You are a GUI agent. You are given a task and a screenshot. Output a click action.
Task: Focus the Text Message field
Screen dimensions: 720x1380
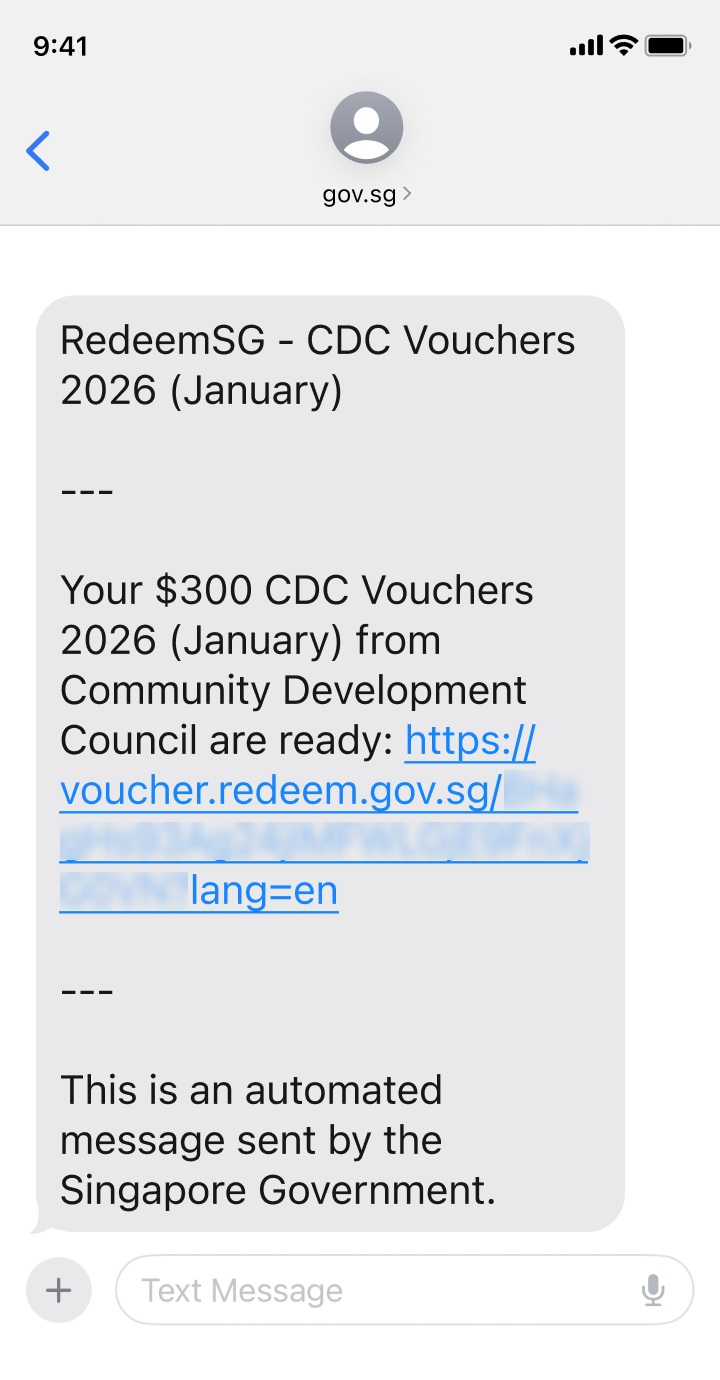click(380, 1290)
